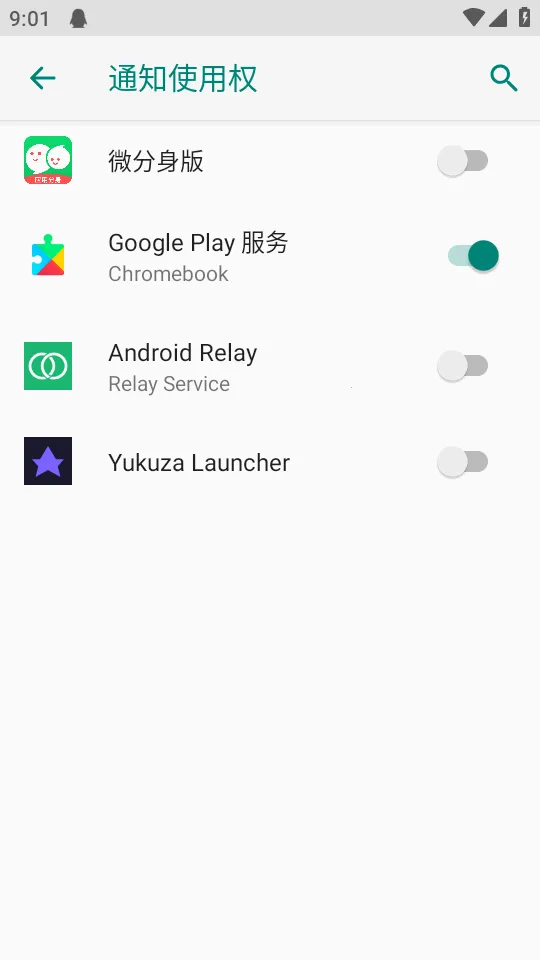
Task: Turn off Google Play 服务 notification access
Action: [473, 256]
